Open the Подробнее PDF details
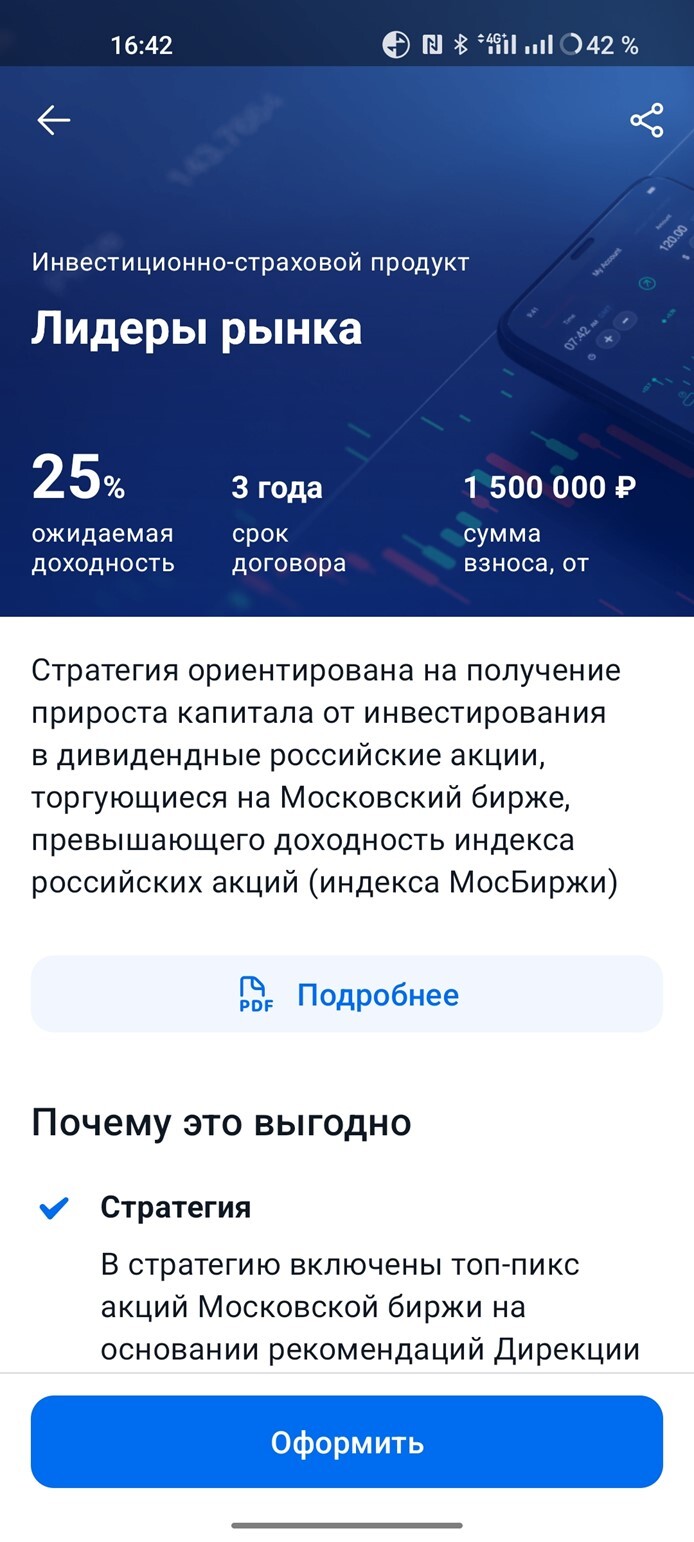Screen dimensions: 694x1542 347,994
